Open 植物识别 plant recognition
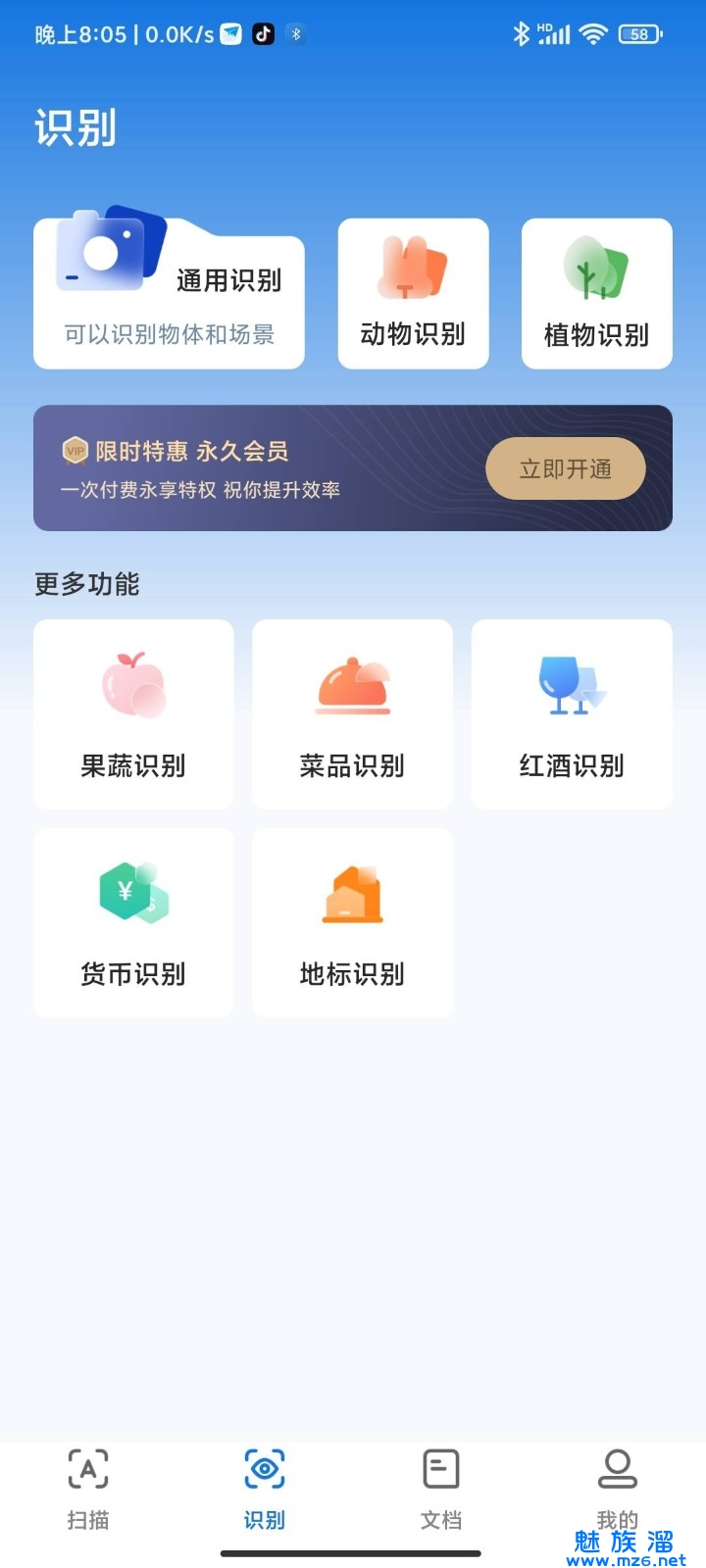The image size is (706, 1568). [596, 294]
